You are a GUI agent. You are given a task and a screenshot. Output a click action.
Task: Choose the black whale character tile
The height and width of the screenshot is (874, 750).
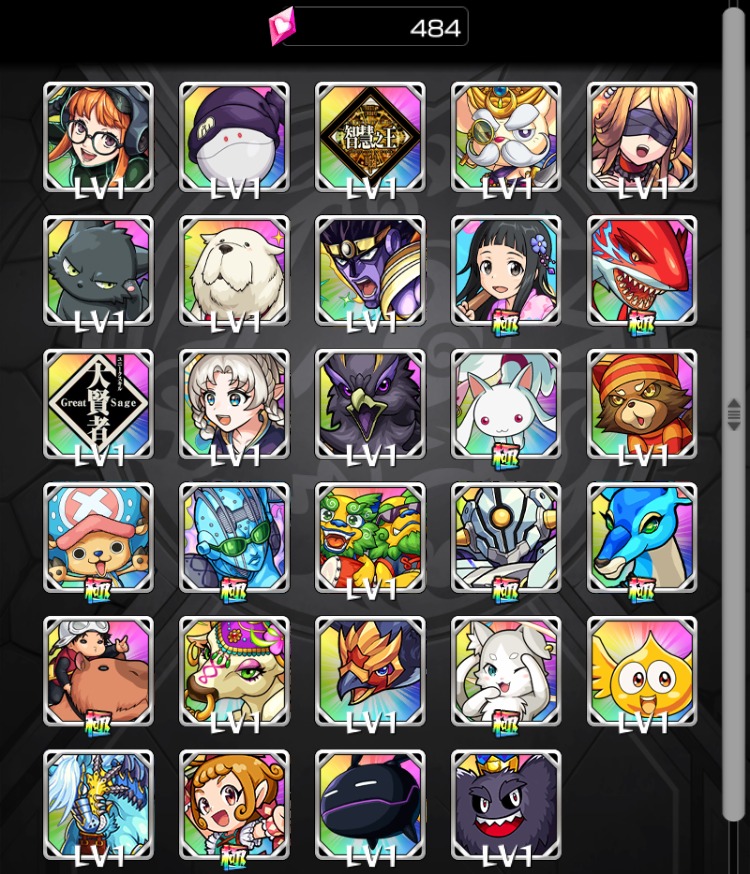(370, 804)
